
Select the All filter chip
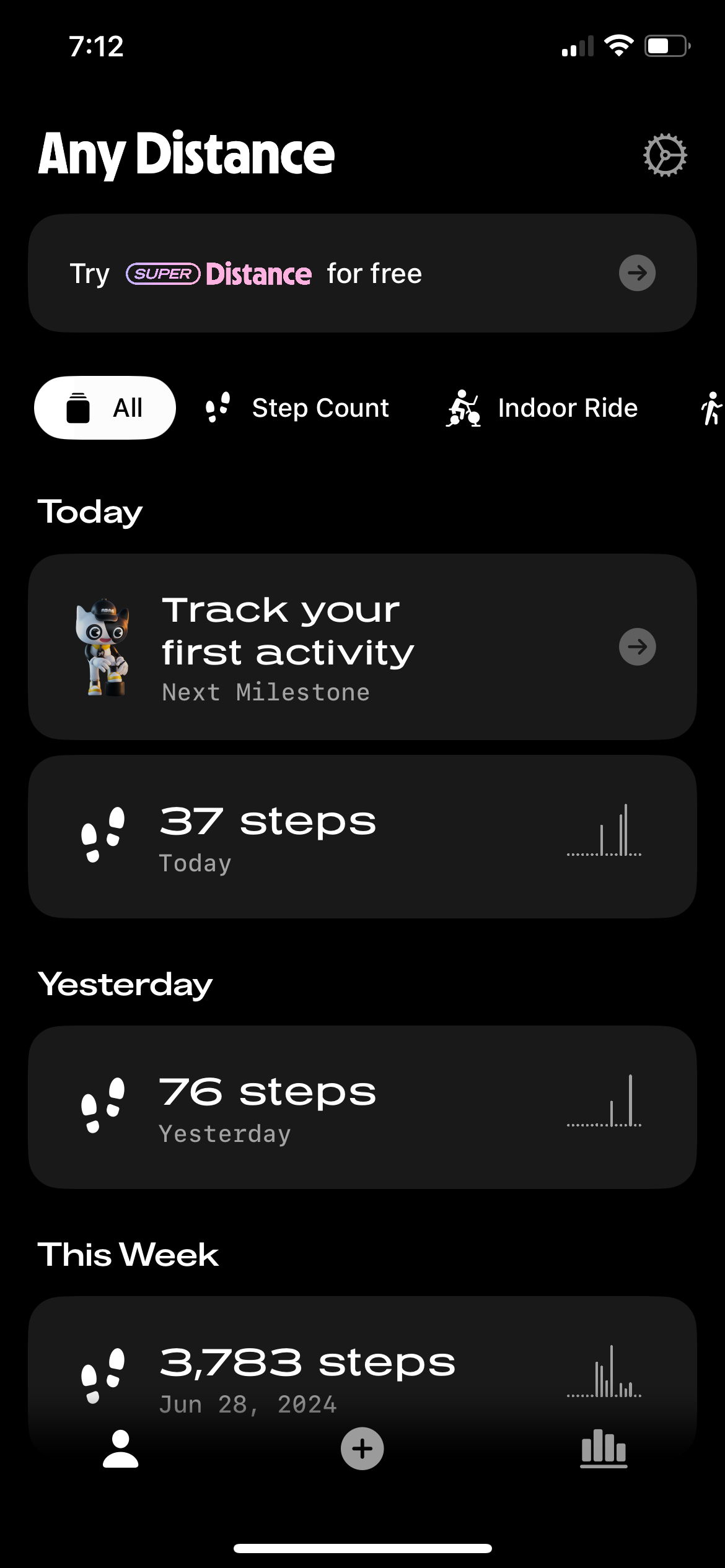[104, 407]
